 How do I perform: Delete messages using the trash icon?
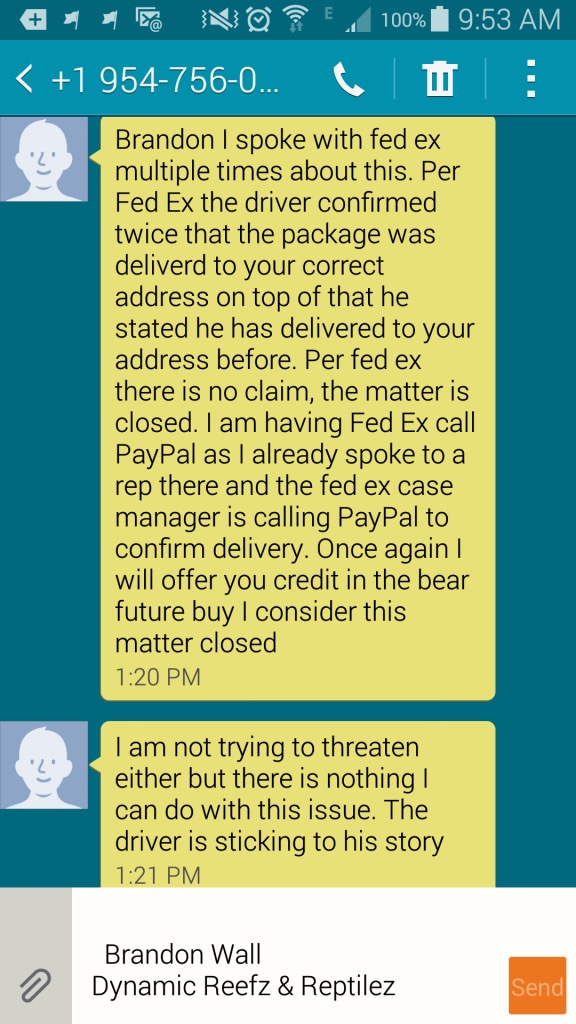coord(440,80)
